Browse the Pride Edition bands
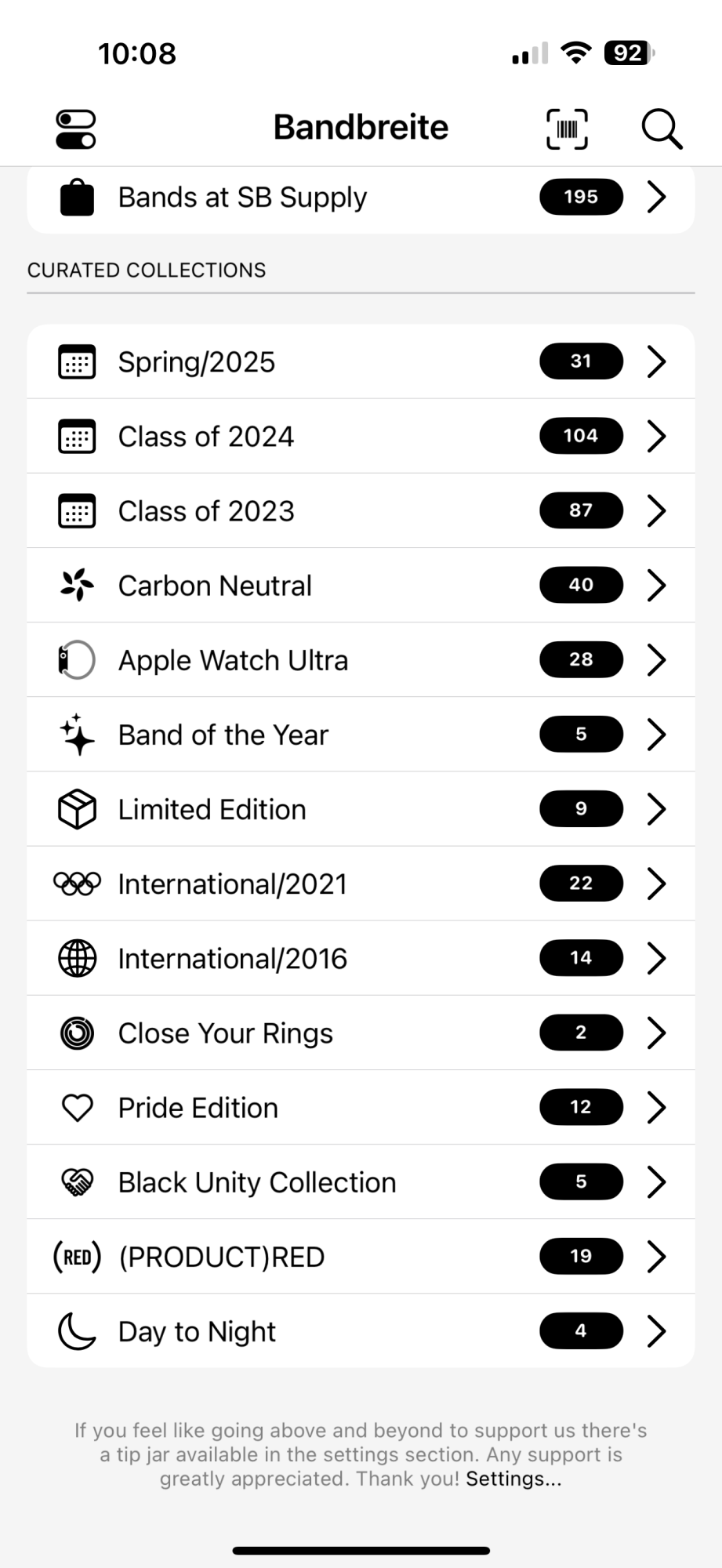The width and height of the screenshot is (722, 1568). coord(361,1108)
